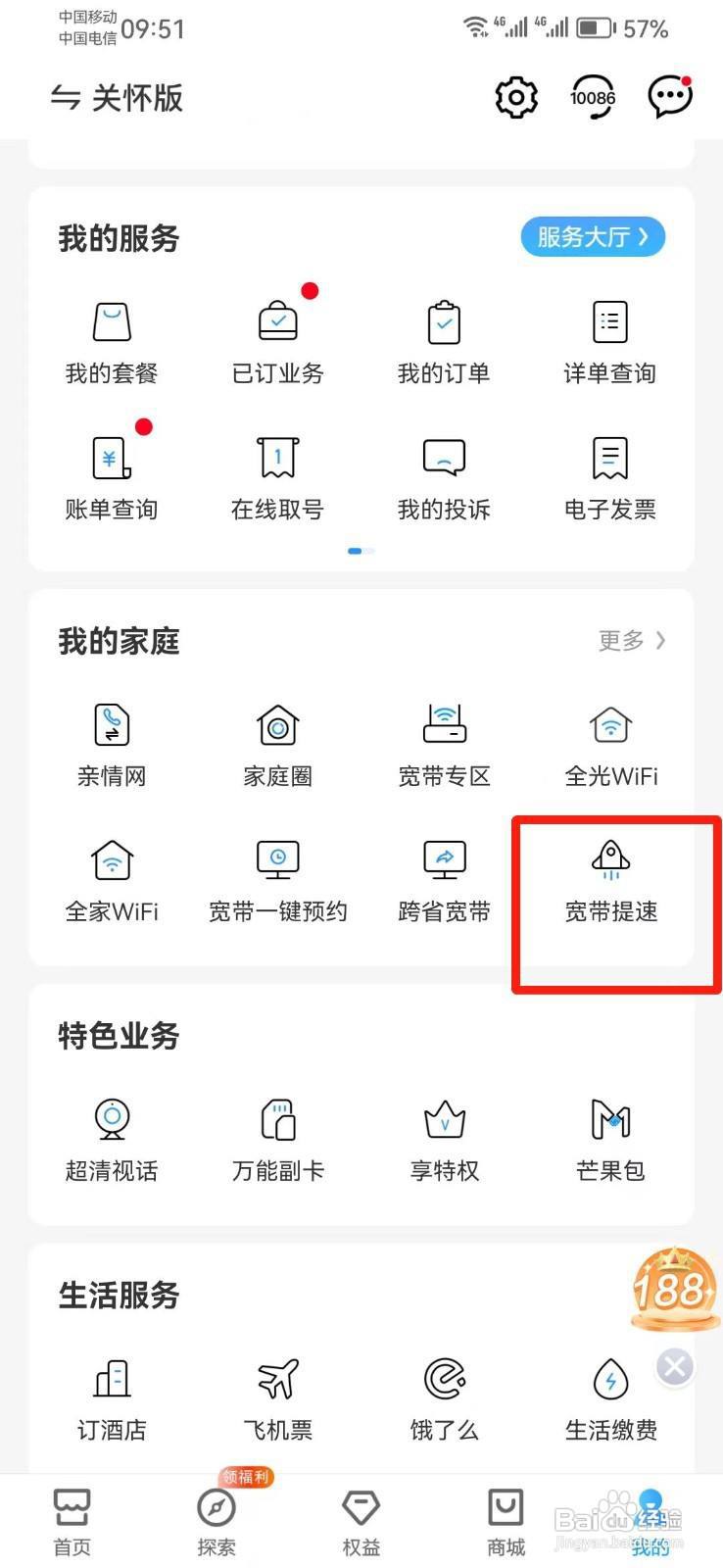Image resolution: width=723 pixels, height=1568 pixels.
Task: Open 账单查询 bill inquiry
Action: click(111, 475)
